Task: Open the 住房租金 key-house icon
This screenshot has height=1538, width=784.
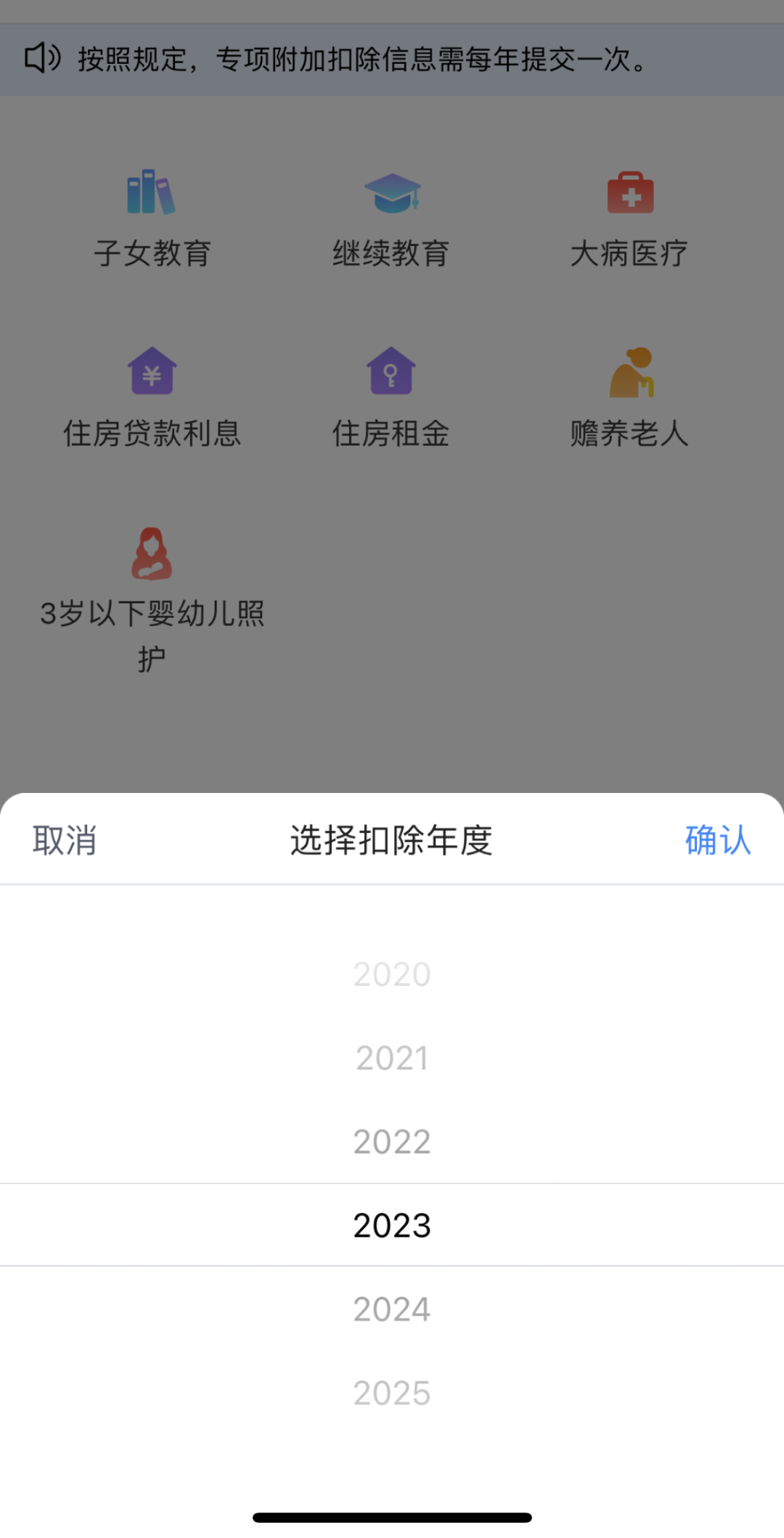Action: (x=392, y=372)
